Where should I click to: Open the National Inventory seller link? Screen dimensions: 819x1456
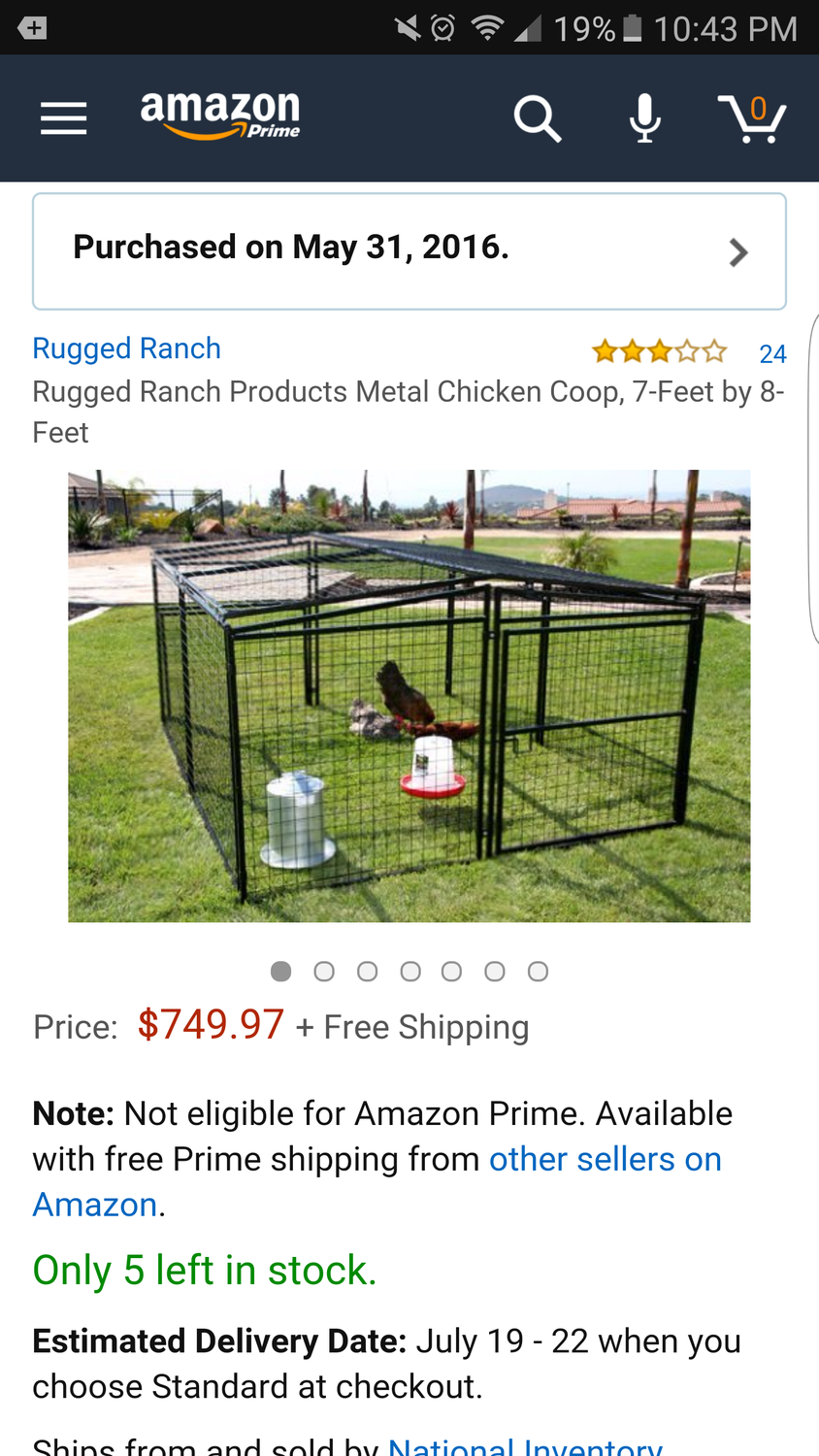point(525,1445)
